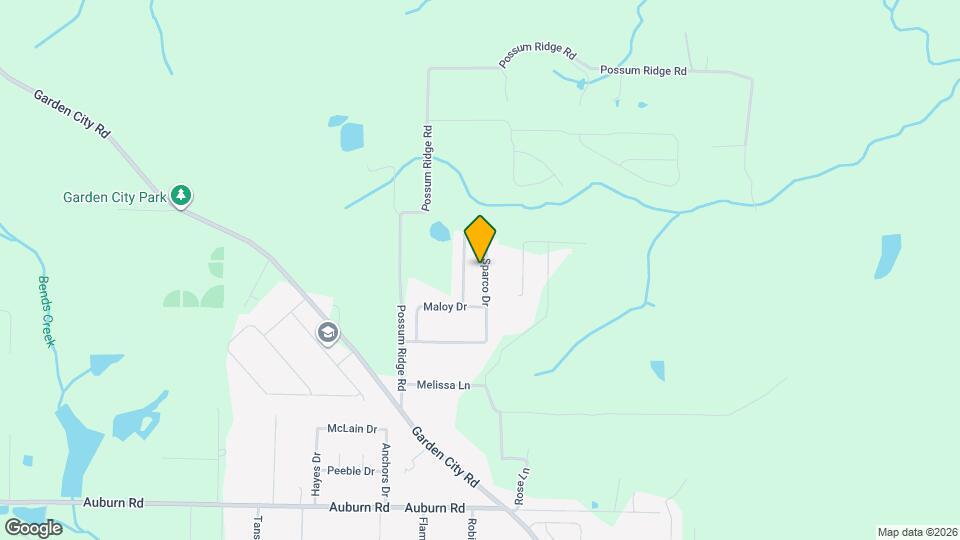Select the school pin beside Garden City Rd
Viewport: 960px width, 540px height.
[327, 332]
